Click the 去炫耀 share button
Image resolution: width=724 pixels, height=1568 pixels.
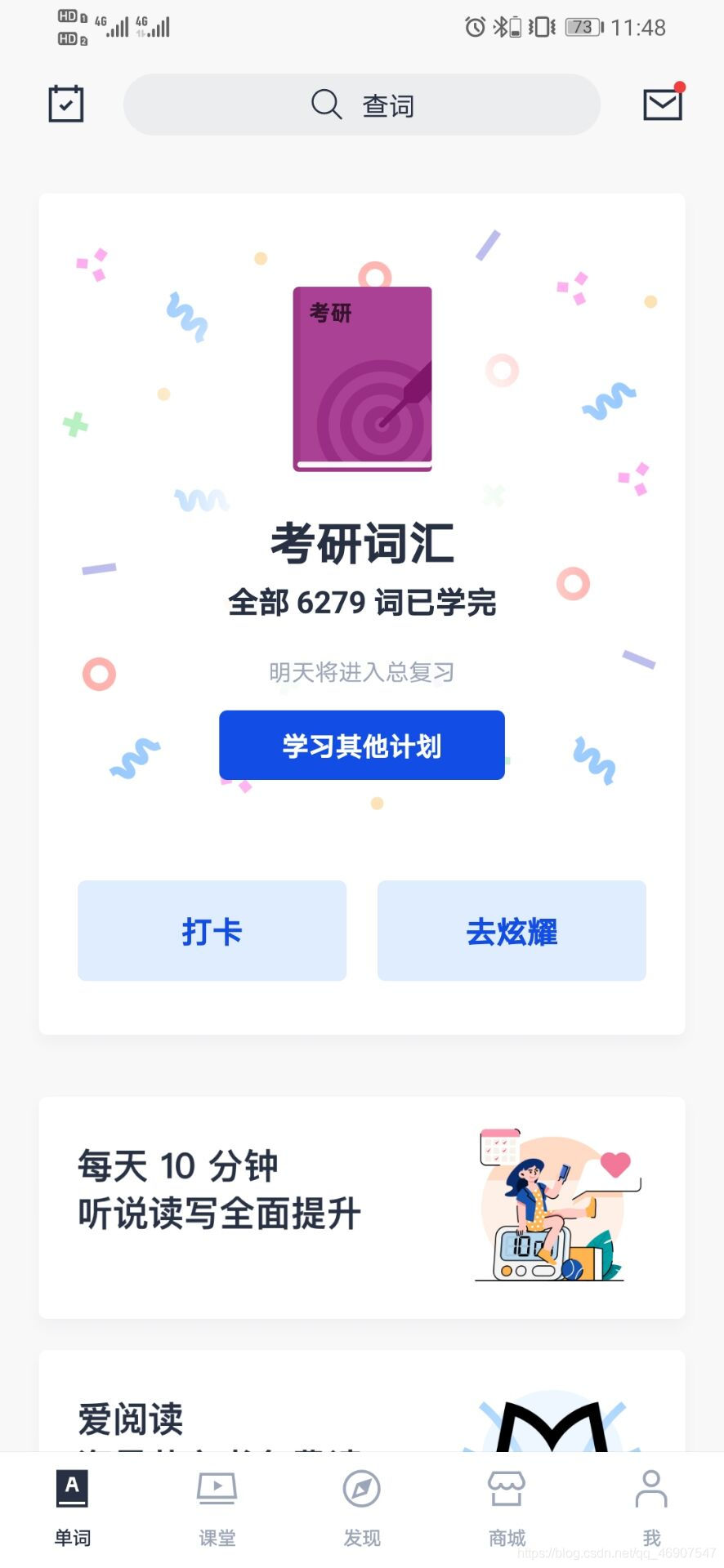512,931
